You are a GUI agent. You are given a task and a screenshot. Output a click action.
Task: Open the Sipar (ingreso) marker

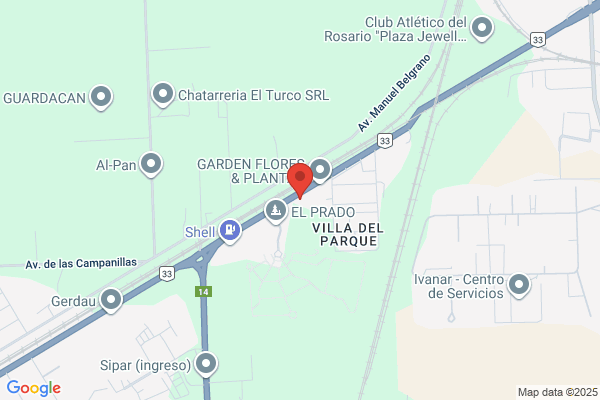[206, 364]
